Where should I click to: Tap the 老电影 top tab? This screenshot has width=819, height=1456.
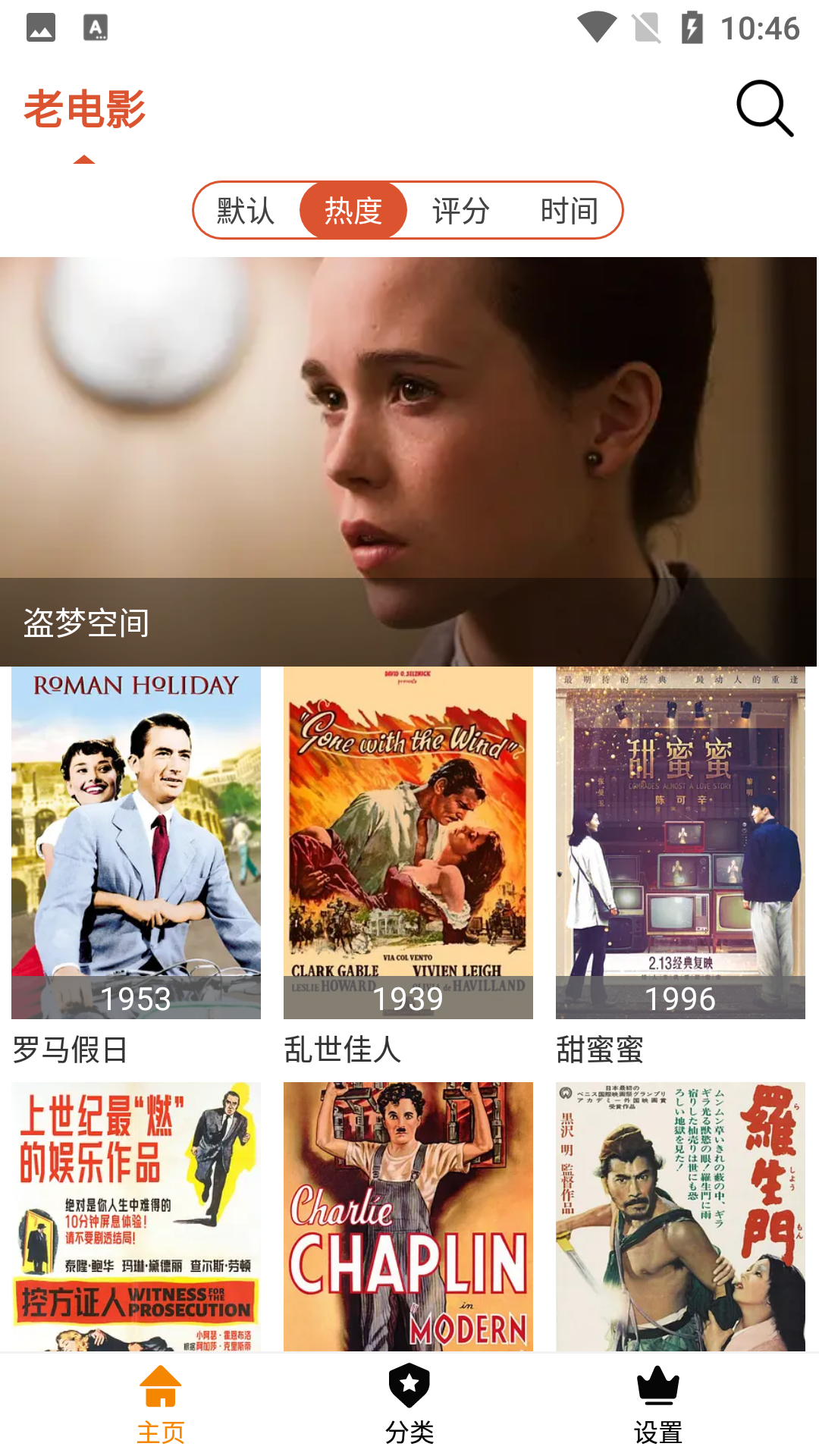(x=84, y=108)
